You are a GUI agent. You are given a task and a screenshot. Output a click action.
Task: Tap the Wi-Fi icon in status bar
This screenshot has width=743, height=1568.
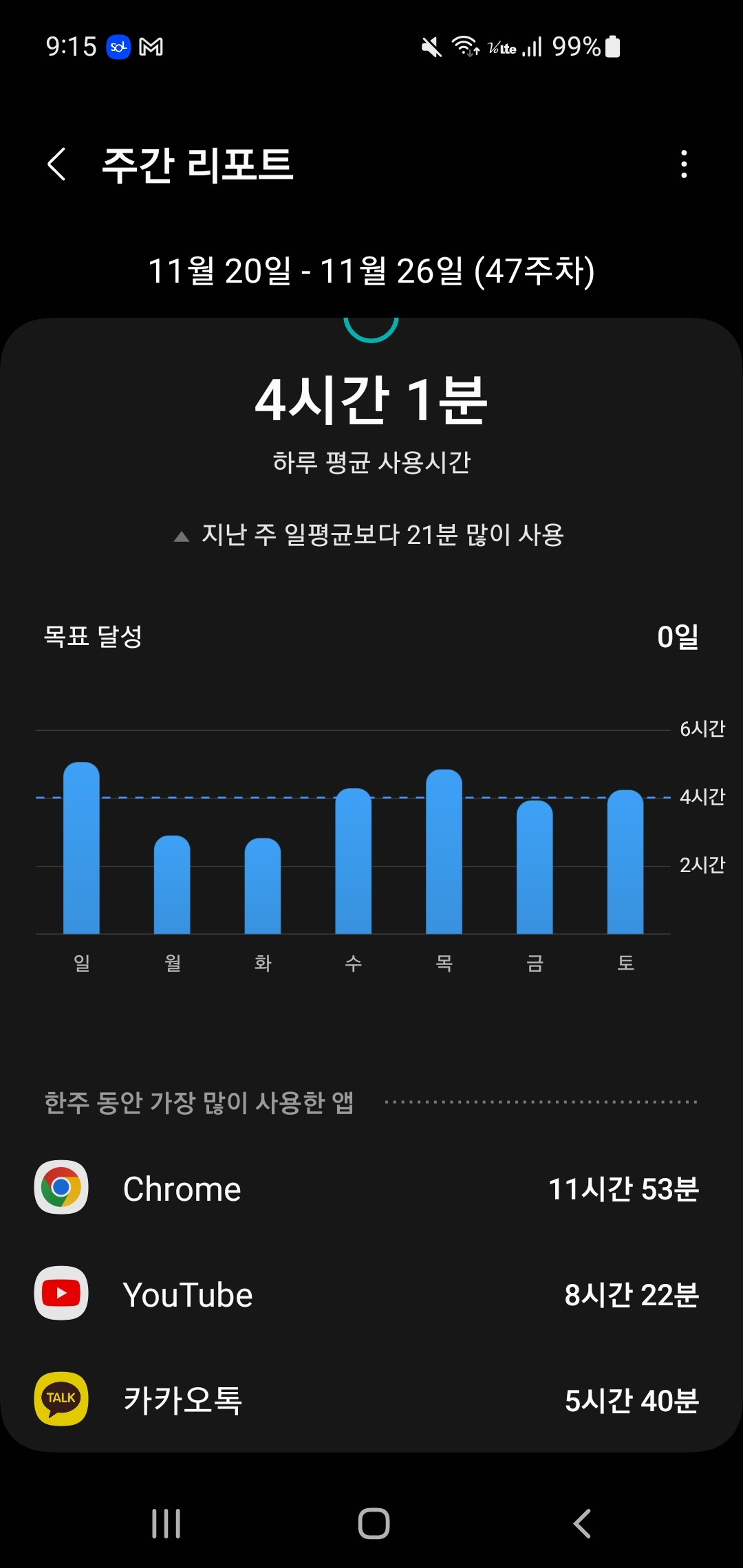pyautogui.click(x=462, y=47)
